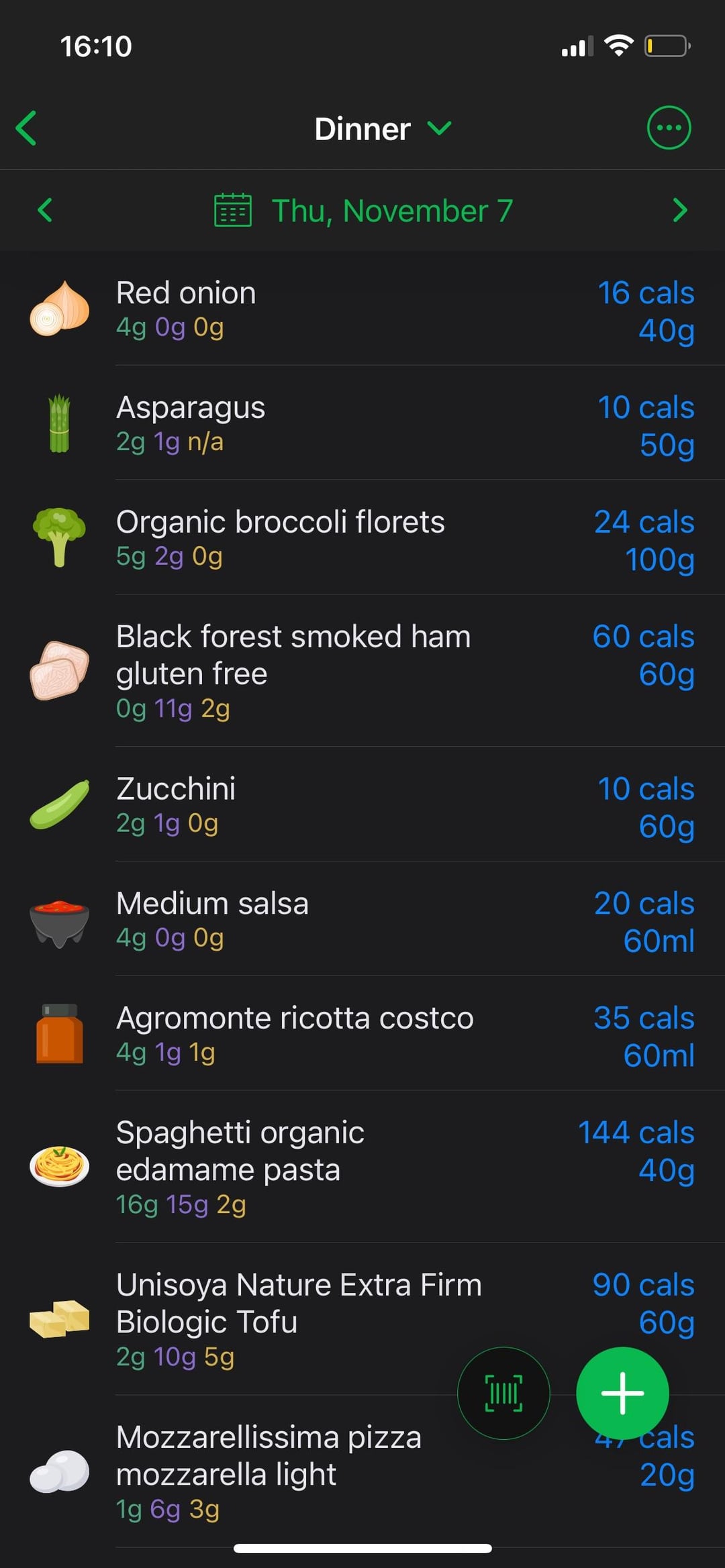The height and width of the screenshot is (1568, 725).
Task: View the Zucchini entry
Action: pos(362,804)
